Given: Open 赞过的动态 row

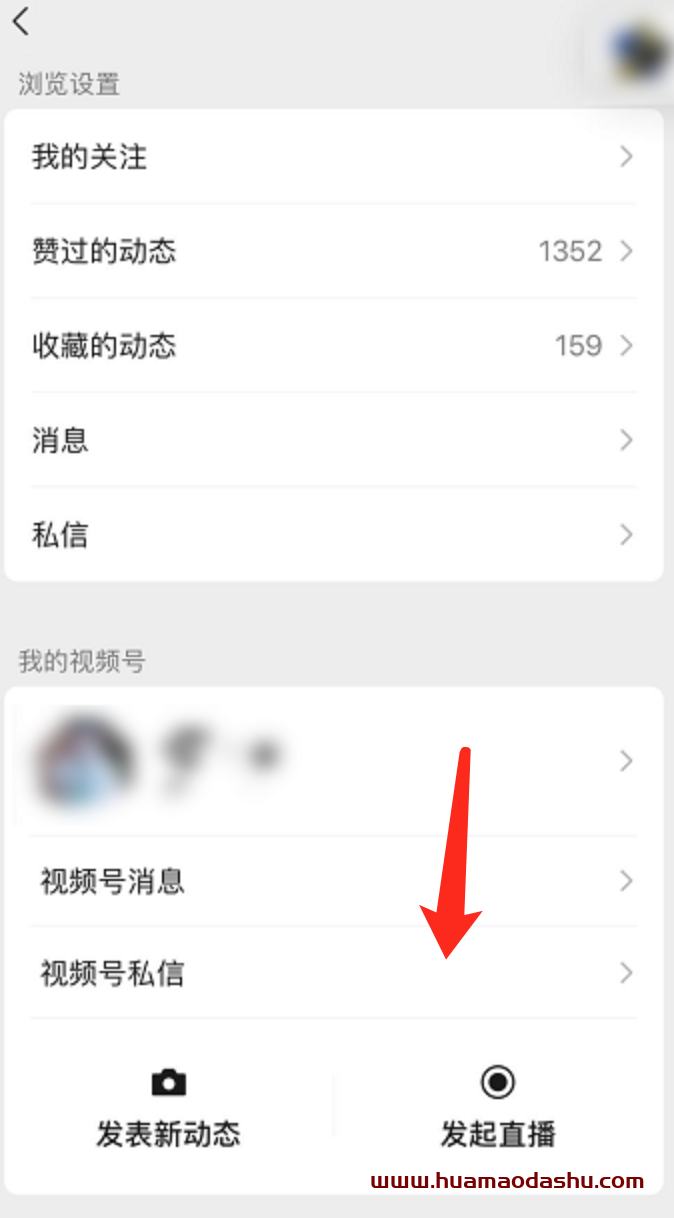Looking at the screenshot, I should pos(333,251).
